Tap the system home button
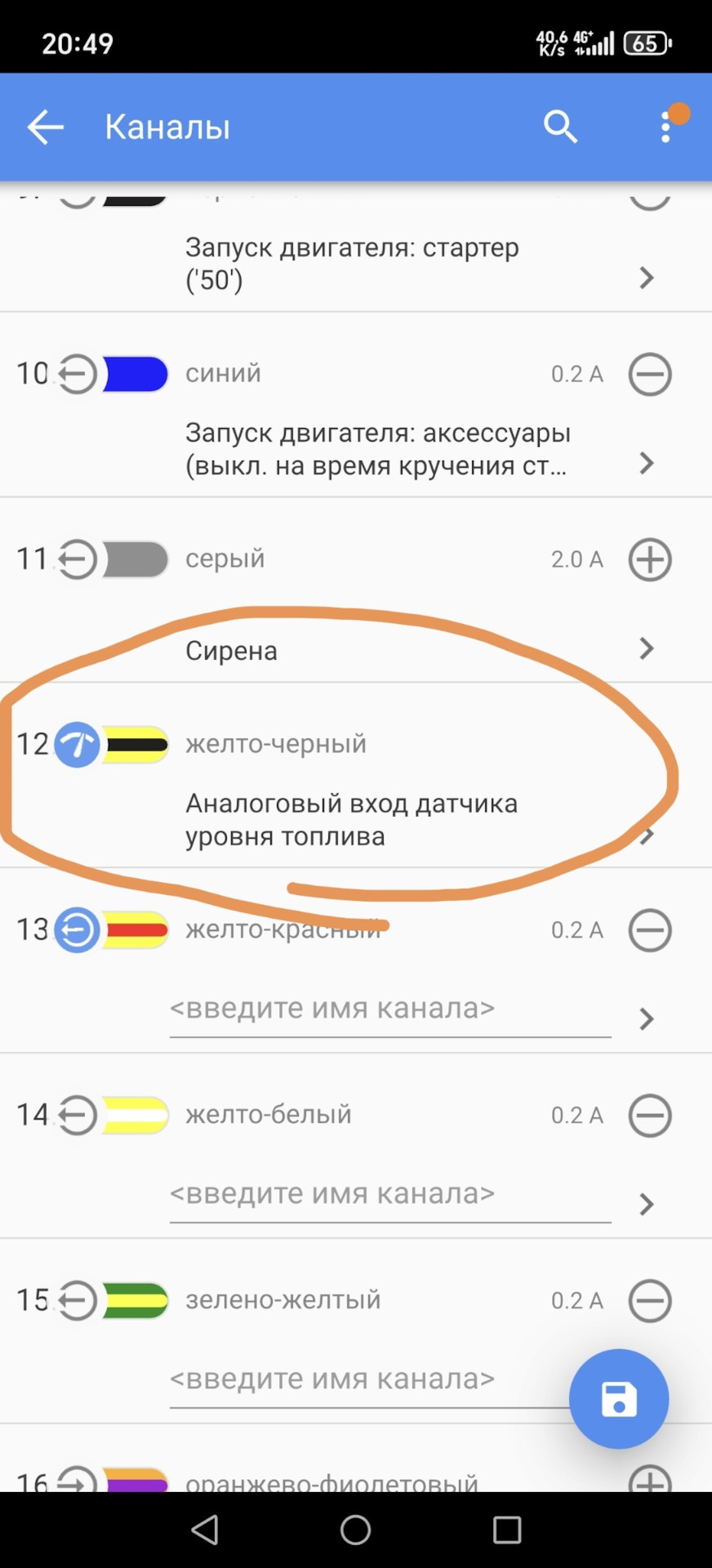712x1568 pixels. tap(355, 1530)
